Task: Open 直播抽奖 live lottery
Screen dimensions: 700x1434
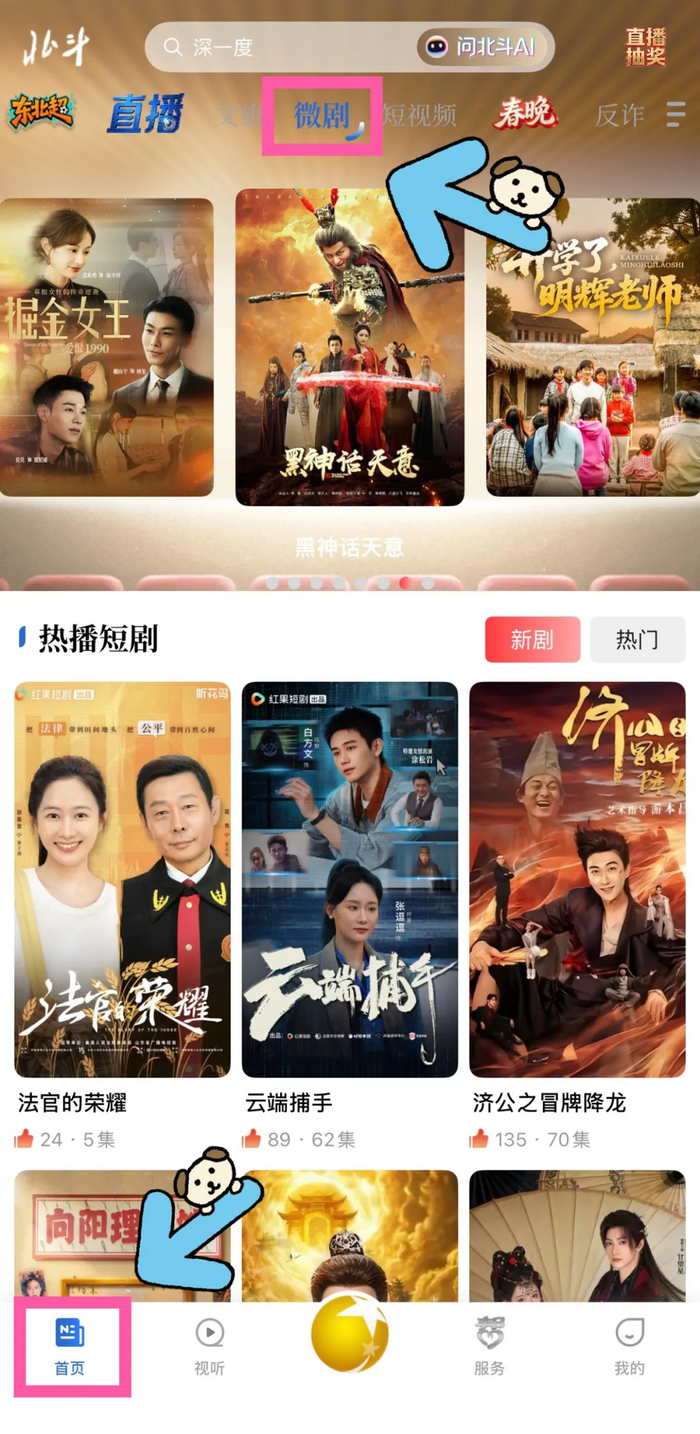Action: tap(645, 47)
